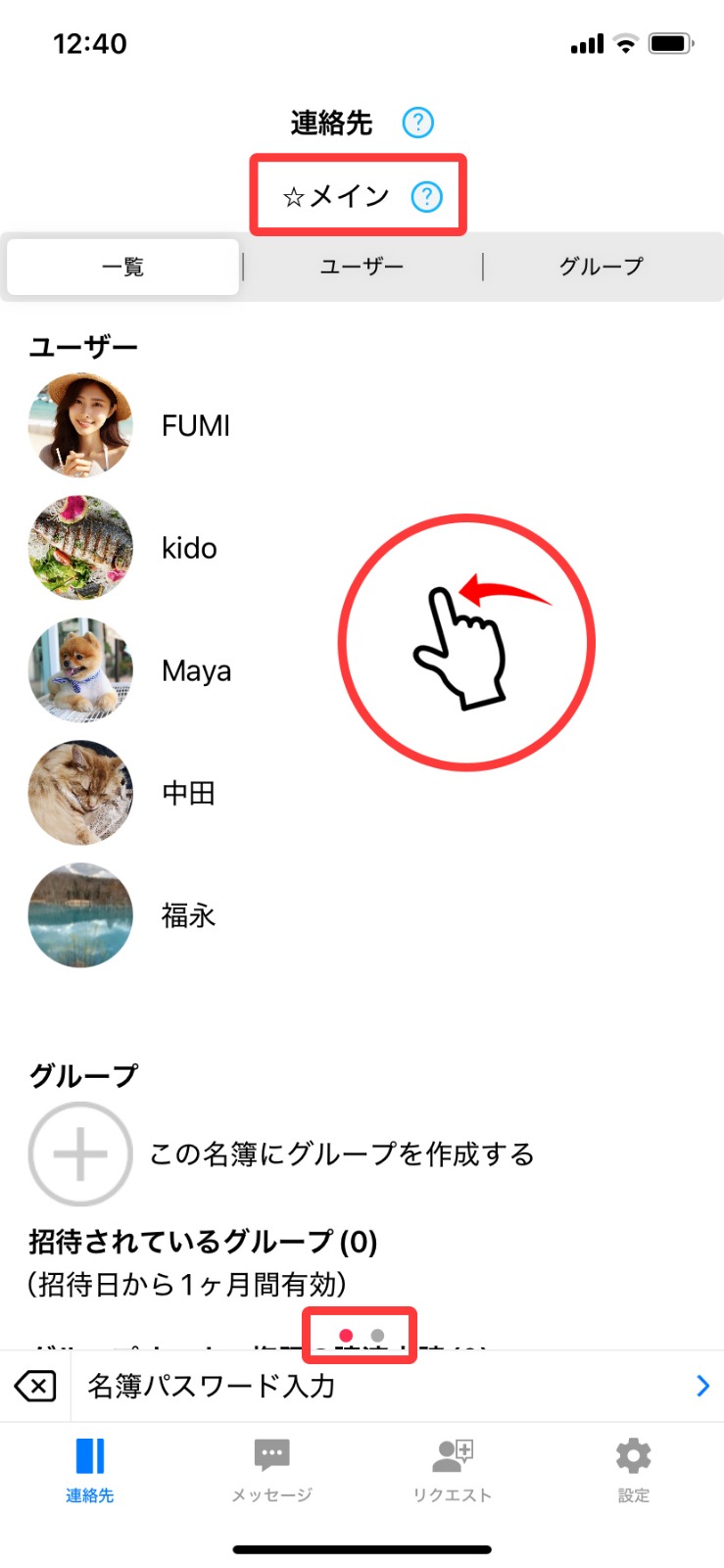Switch to the 一覧 tab
The image size is (724, 1568).
[123, 267]
